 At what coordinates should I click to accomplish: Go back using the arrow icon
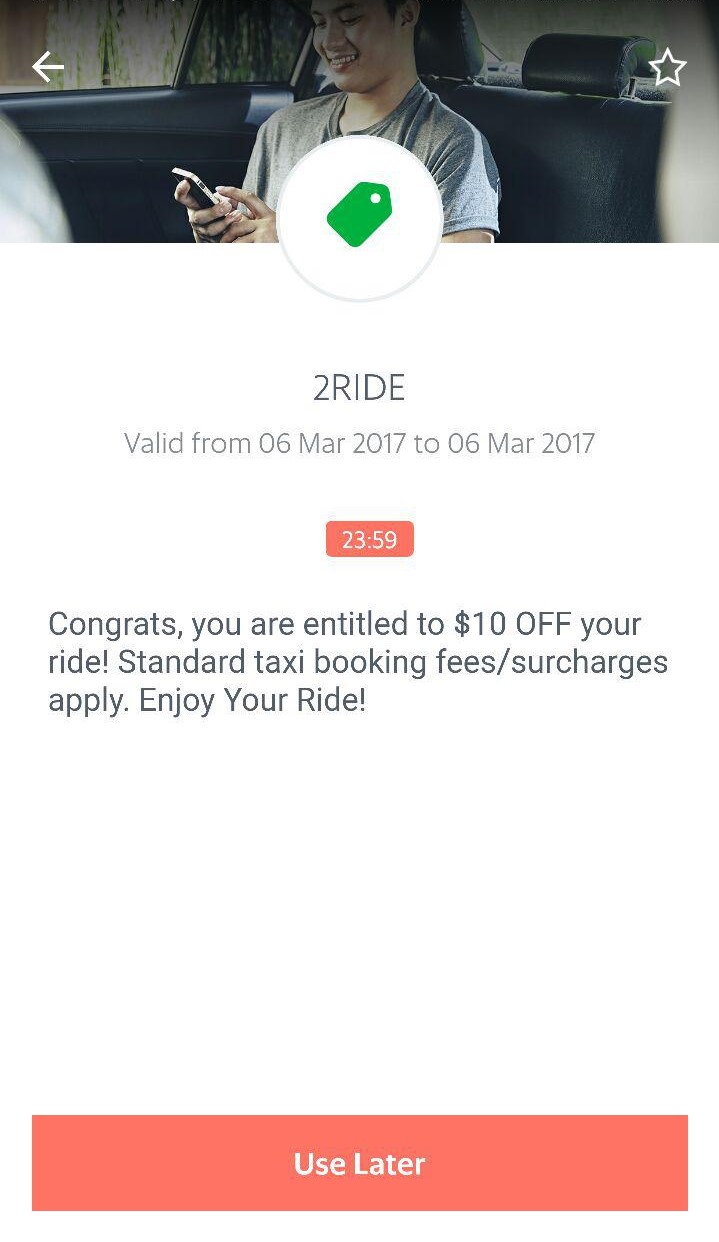point(48,67)
